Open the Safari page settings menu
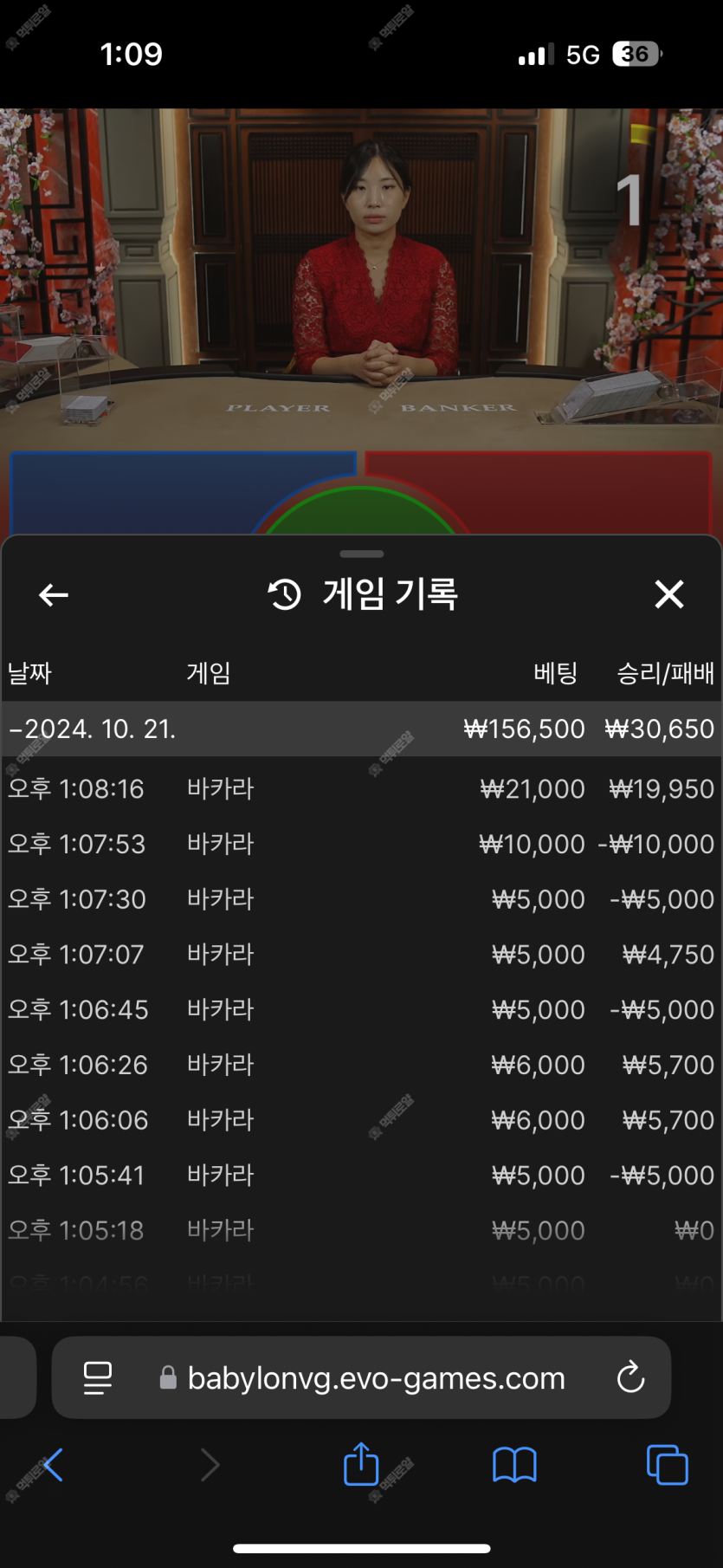 coord(98,1377)
